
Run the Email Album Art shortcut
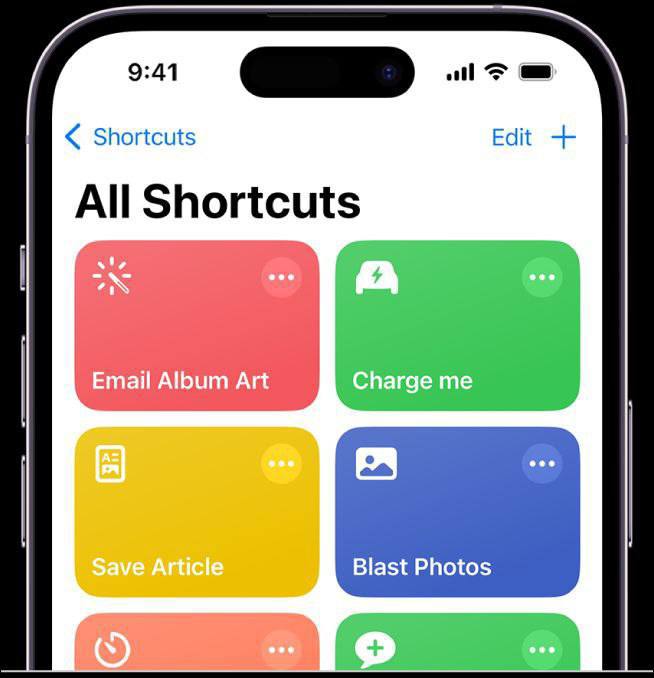coord(180,340)
